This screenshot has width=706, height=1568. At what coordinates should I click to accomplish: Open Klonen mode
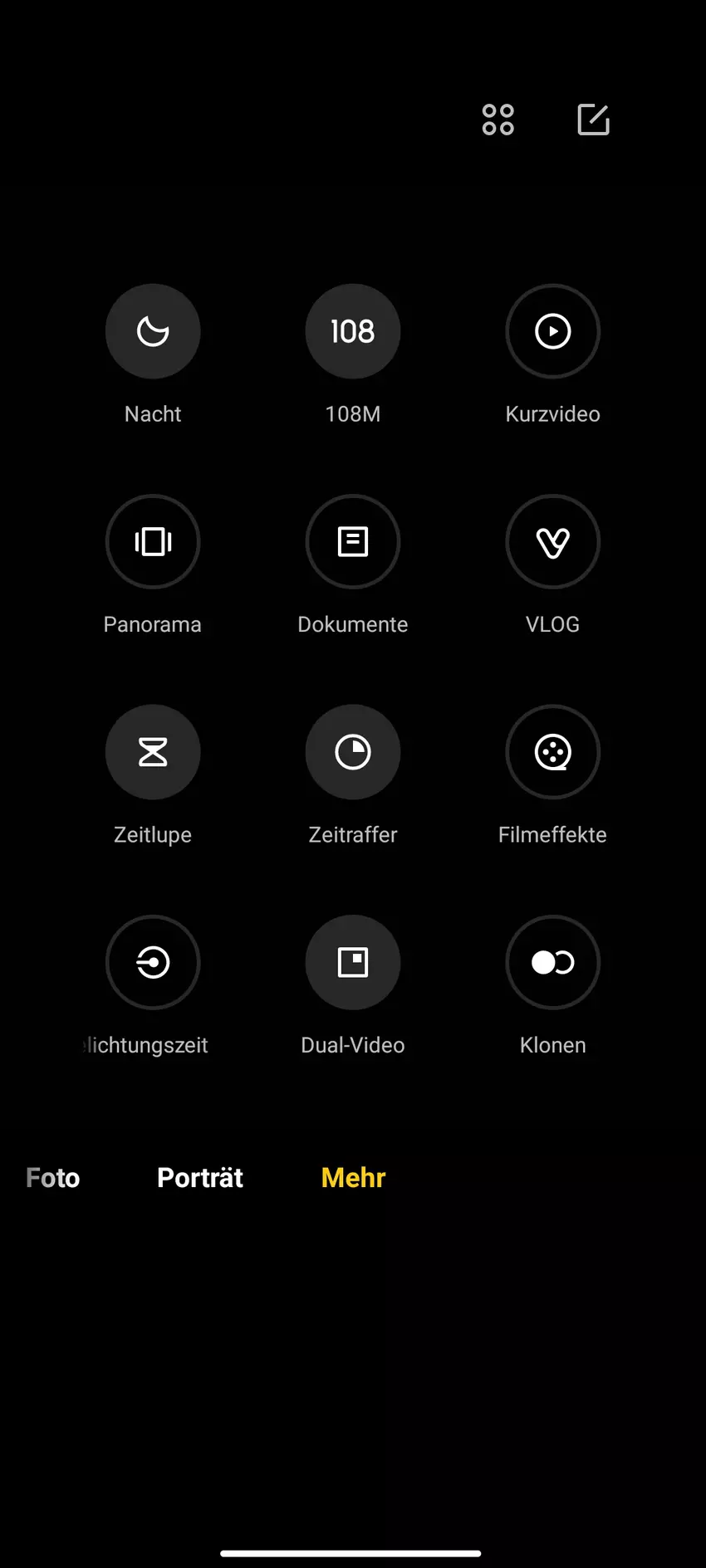(552, 962)
